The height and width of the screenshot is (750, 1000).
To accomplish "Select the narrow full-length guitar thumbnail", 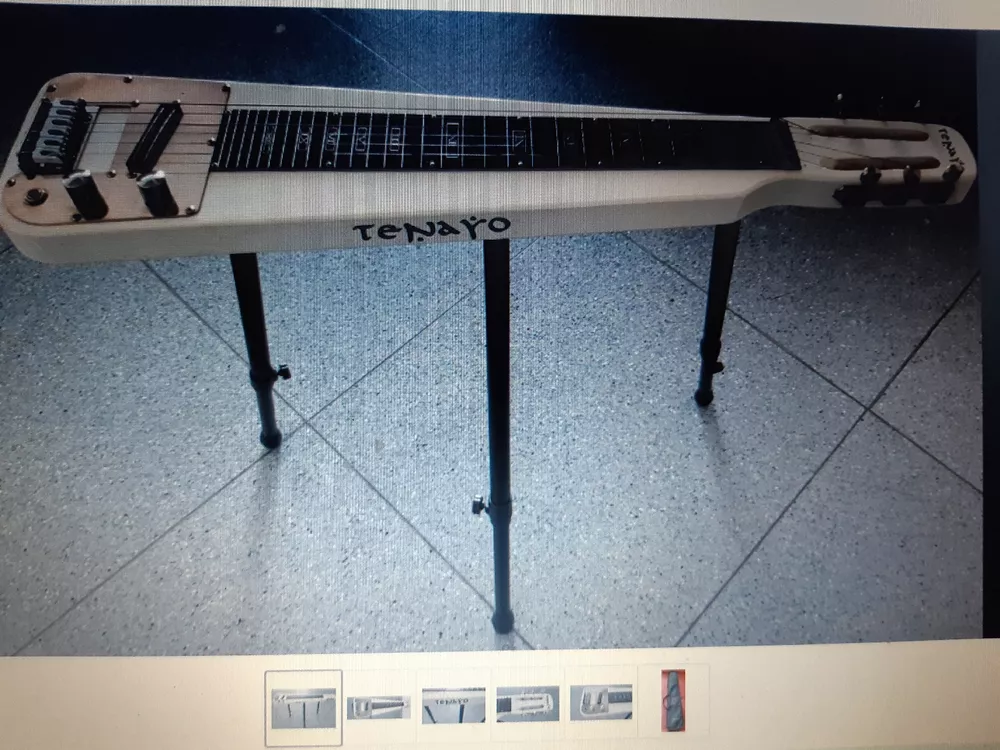I will pyautogui.click(x=379, y=707).
